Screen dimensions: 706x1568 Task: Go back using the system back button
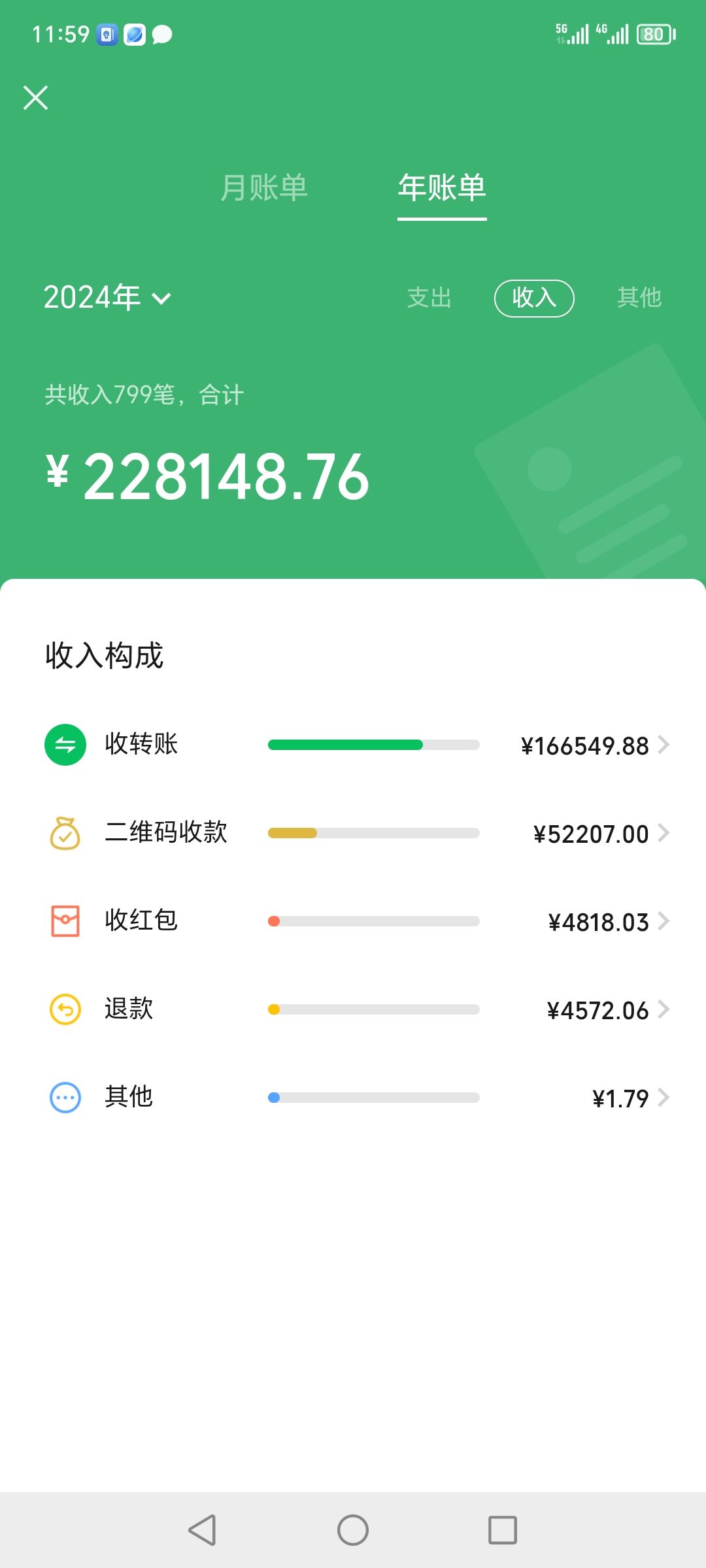[202, 1530]
